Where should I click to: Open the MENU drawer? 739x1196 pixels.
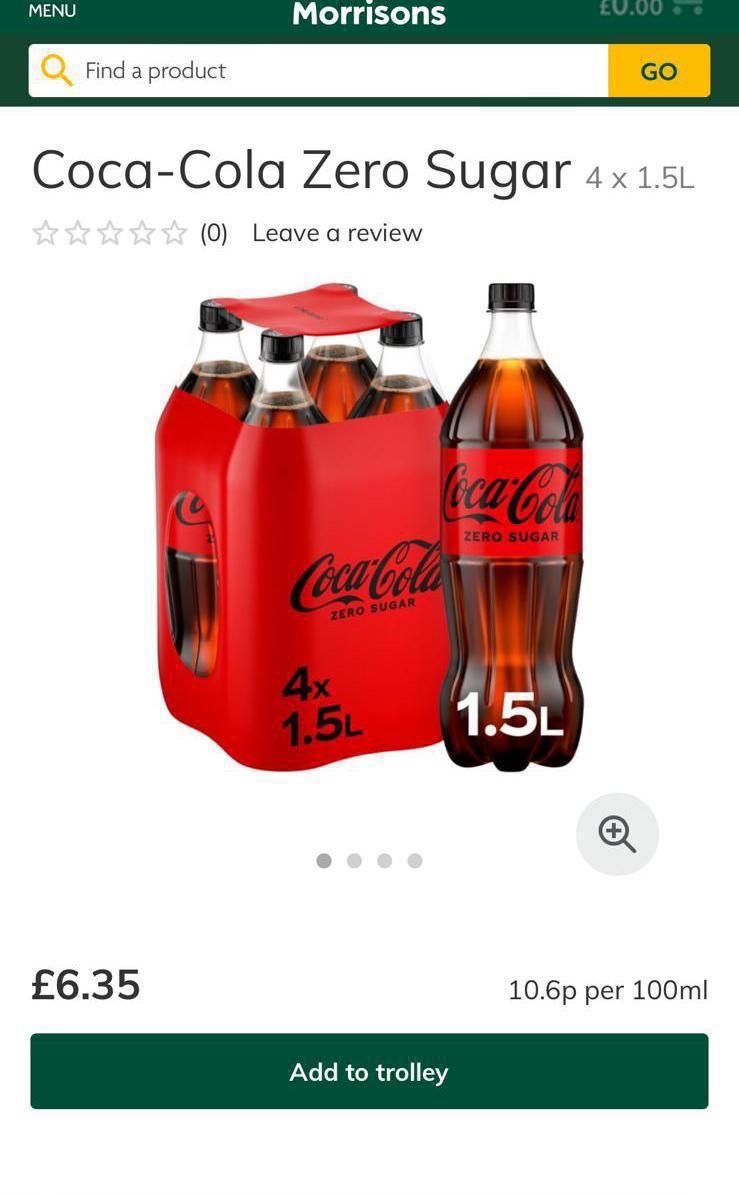(x=52, y=11)
